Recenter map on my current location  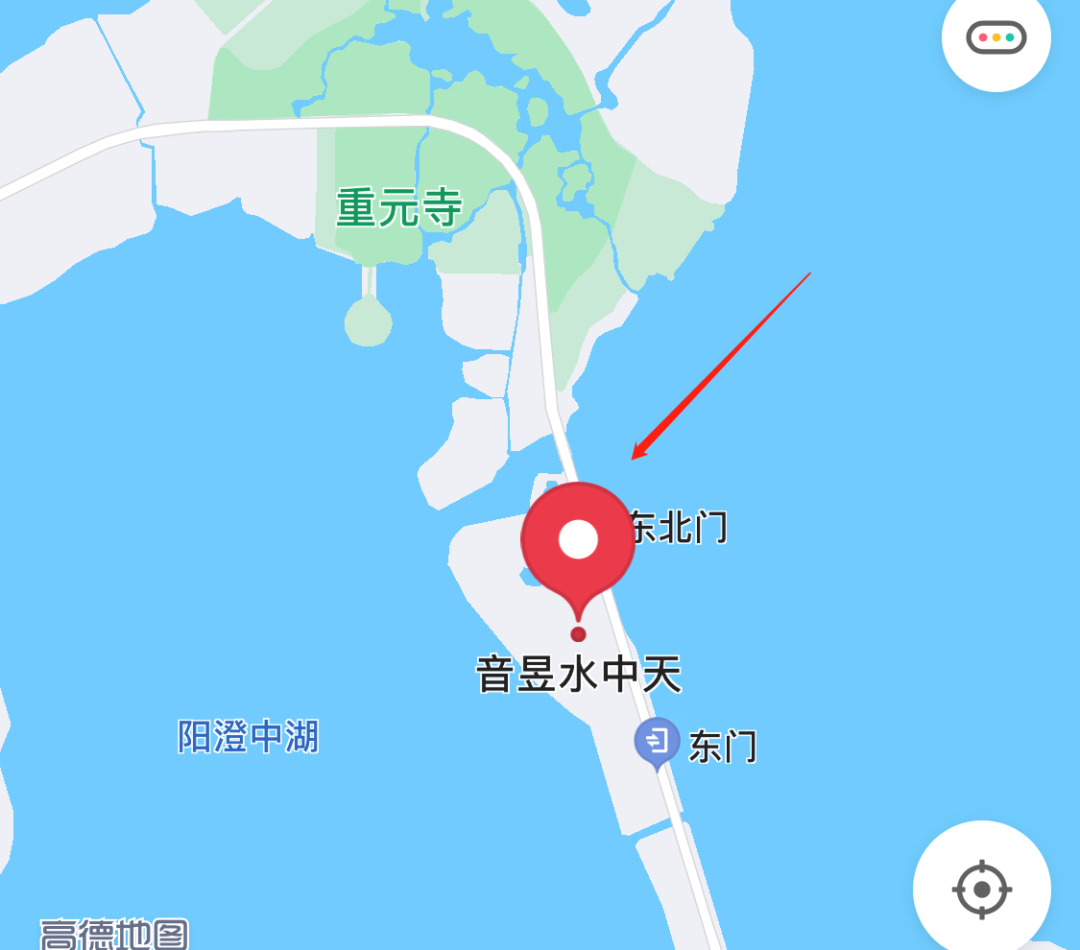tap(981, 888)
